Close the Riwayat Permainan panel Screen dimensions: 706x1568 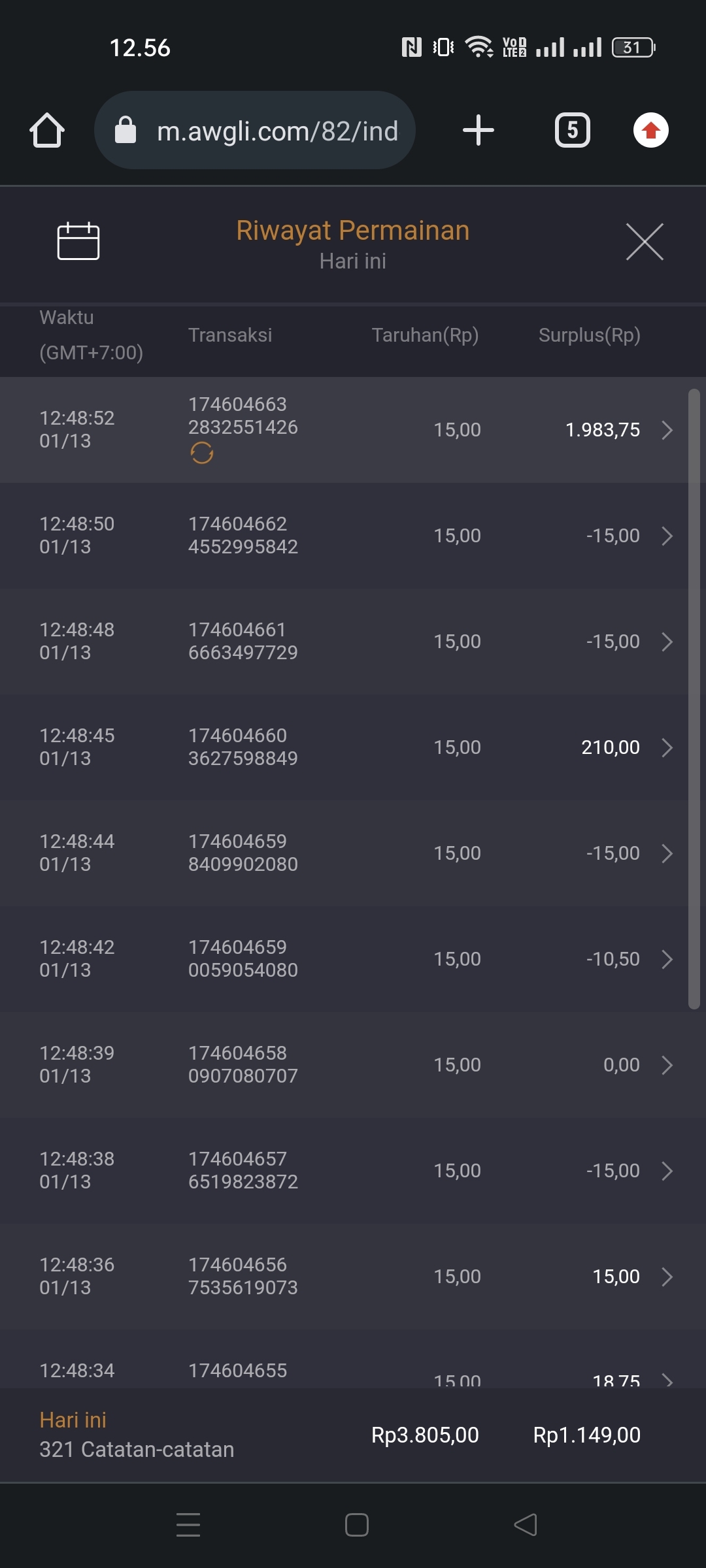click(645, 242)
